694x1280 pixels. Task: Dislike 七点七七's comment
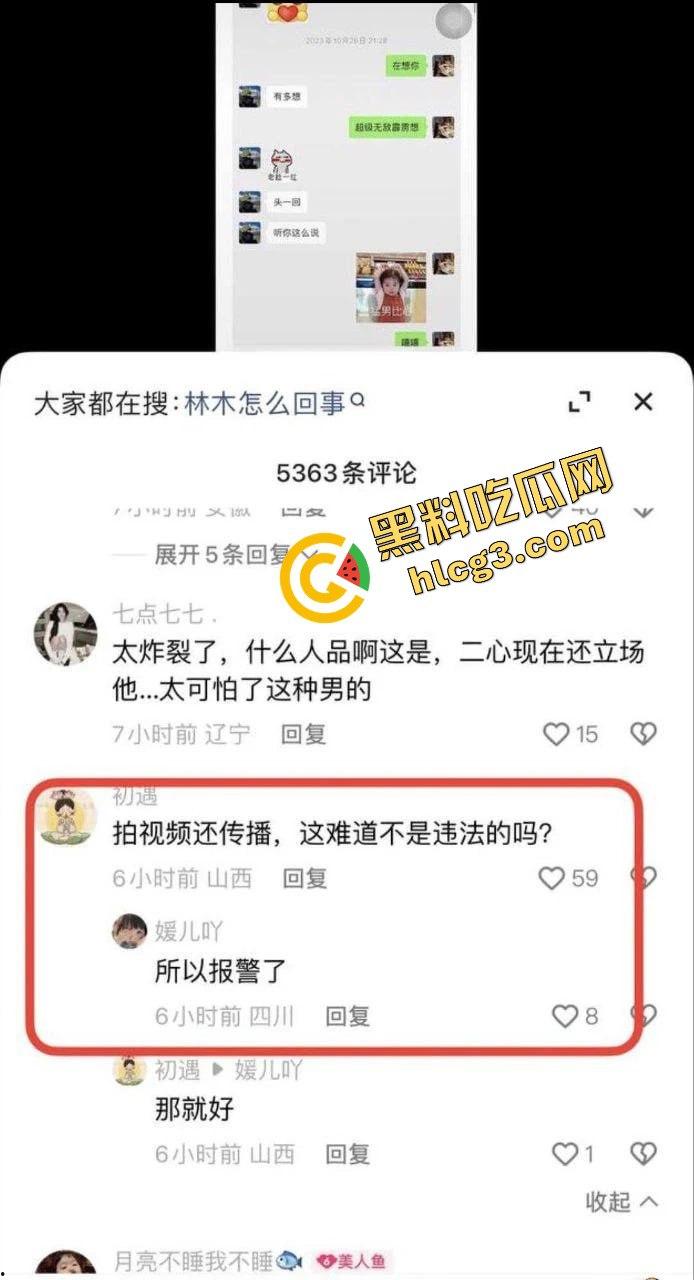click(x=643, y=735)
